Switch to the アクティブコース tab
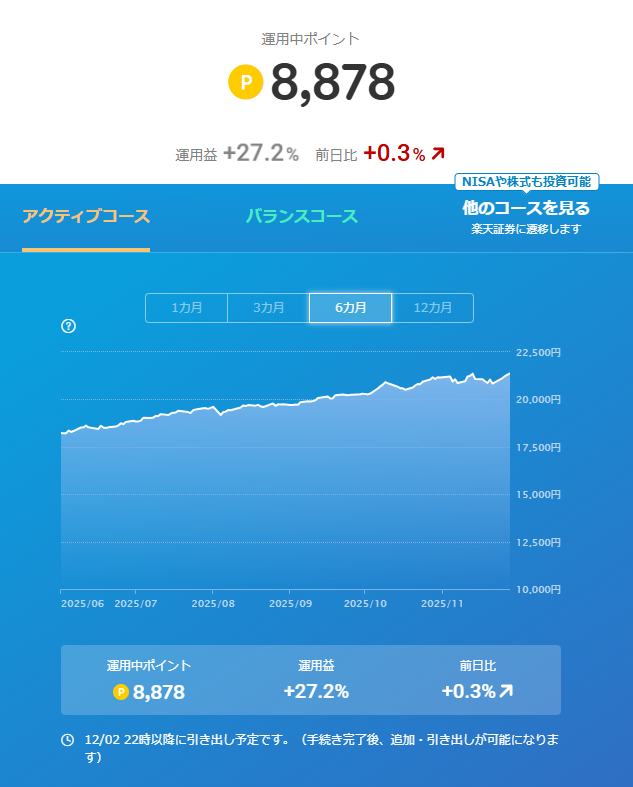 coord(86,217)
